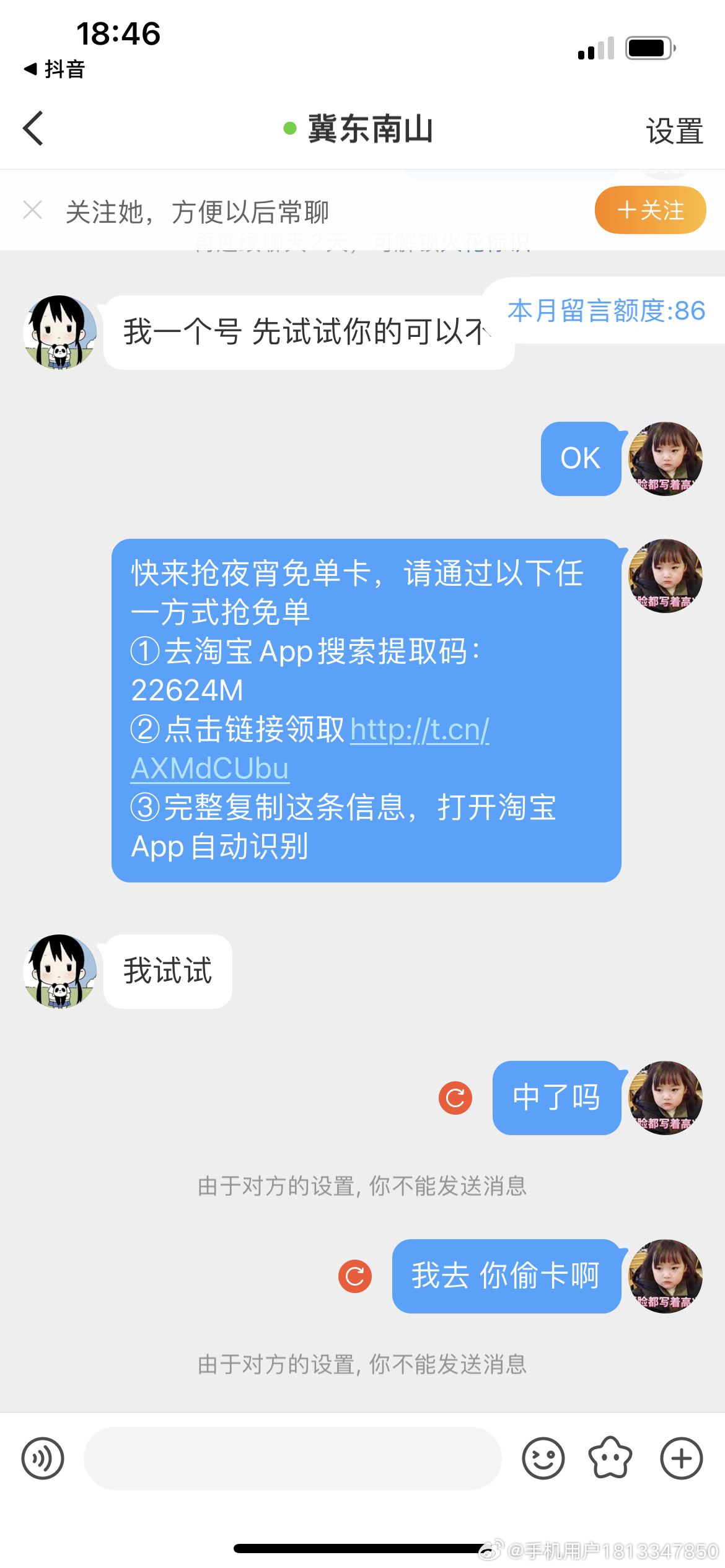This screenshot has height=1568, width=725.
Task: View 冀东南山's avatar beside 我试试
Action: [59, 971]
